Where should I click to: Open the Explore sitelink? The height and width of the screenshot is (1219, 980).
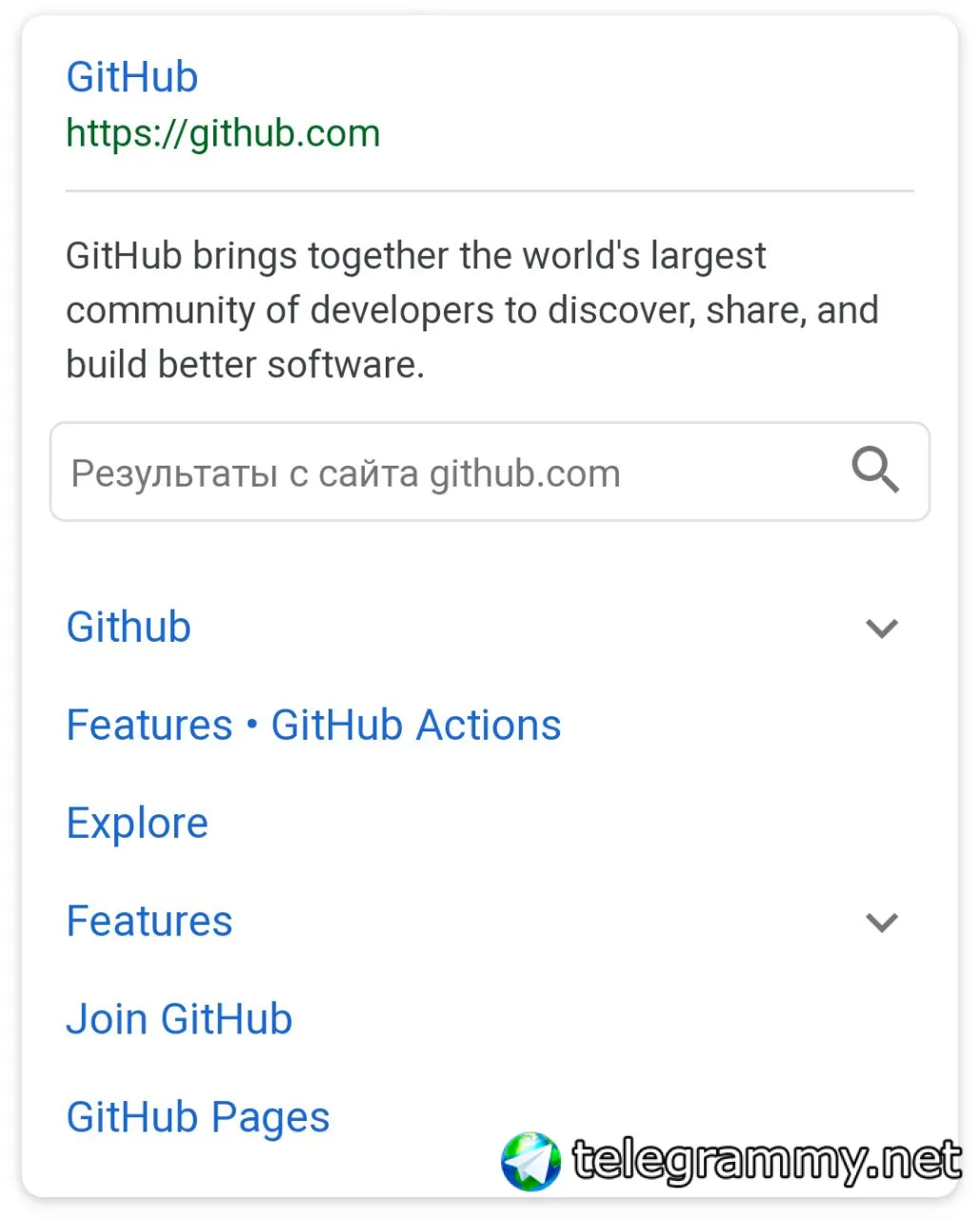point(137,824)
